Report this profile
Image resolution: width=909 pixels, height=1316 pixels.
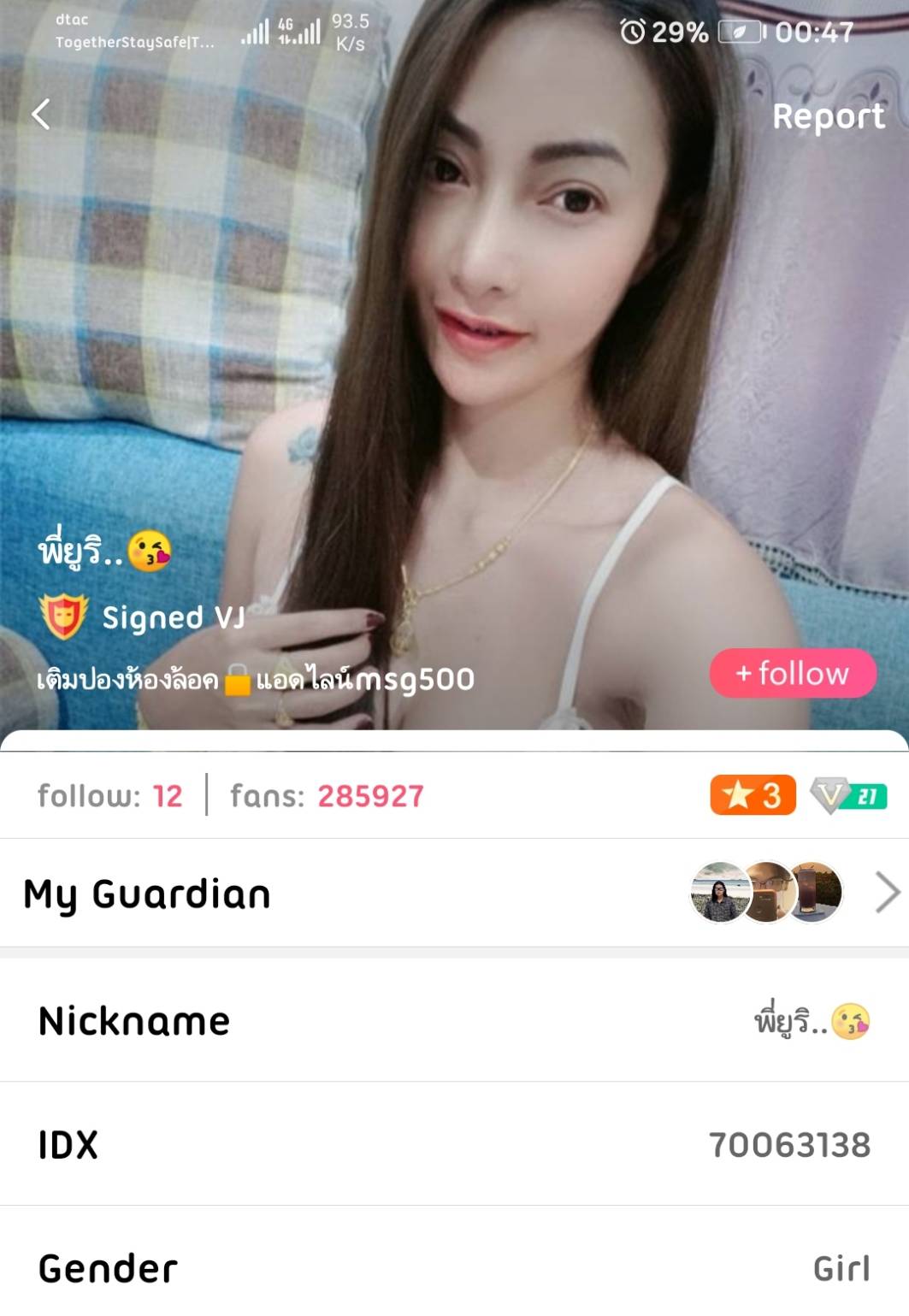click(x=828, y=116)
